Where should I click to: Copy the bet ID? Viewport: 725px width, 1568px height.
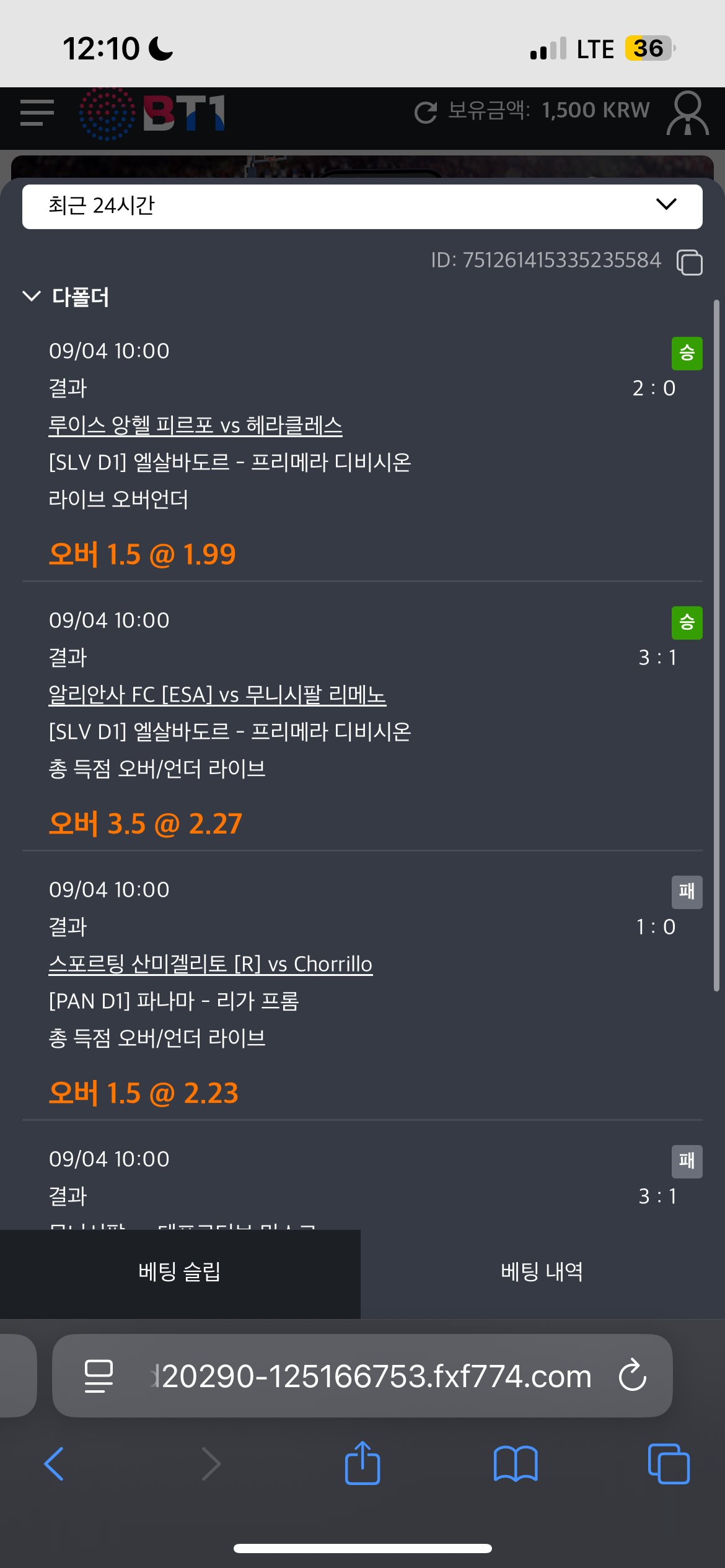pyautogui.click(x=689, y=262)
